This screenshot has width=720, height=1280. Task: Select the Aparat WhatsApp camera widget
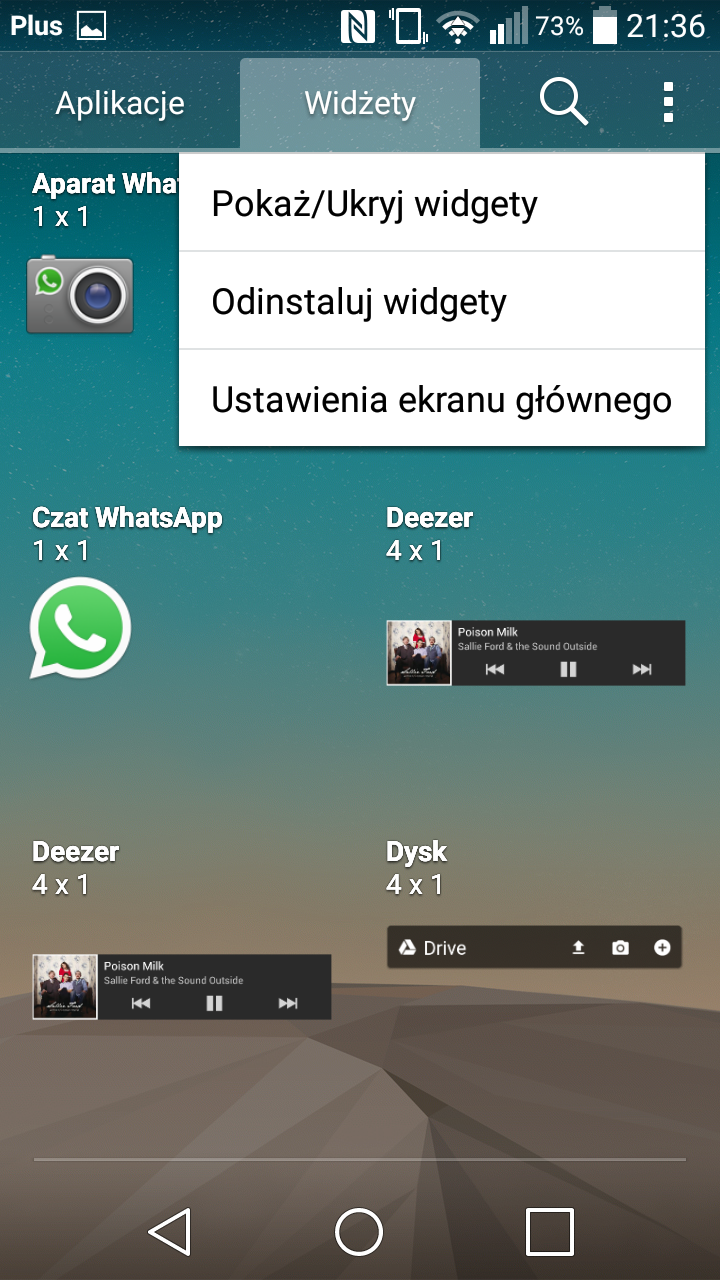pyautogui.click(x=80, y=295)
